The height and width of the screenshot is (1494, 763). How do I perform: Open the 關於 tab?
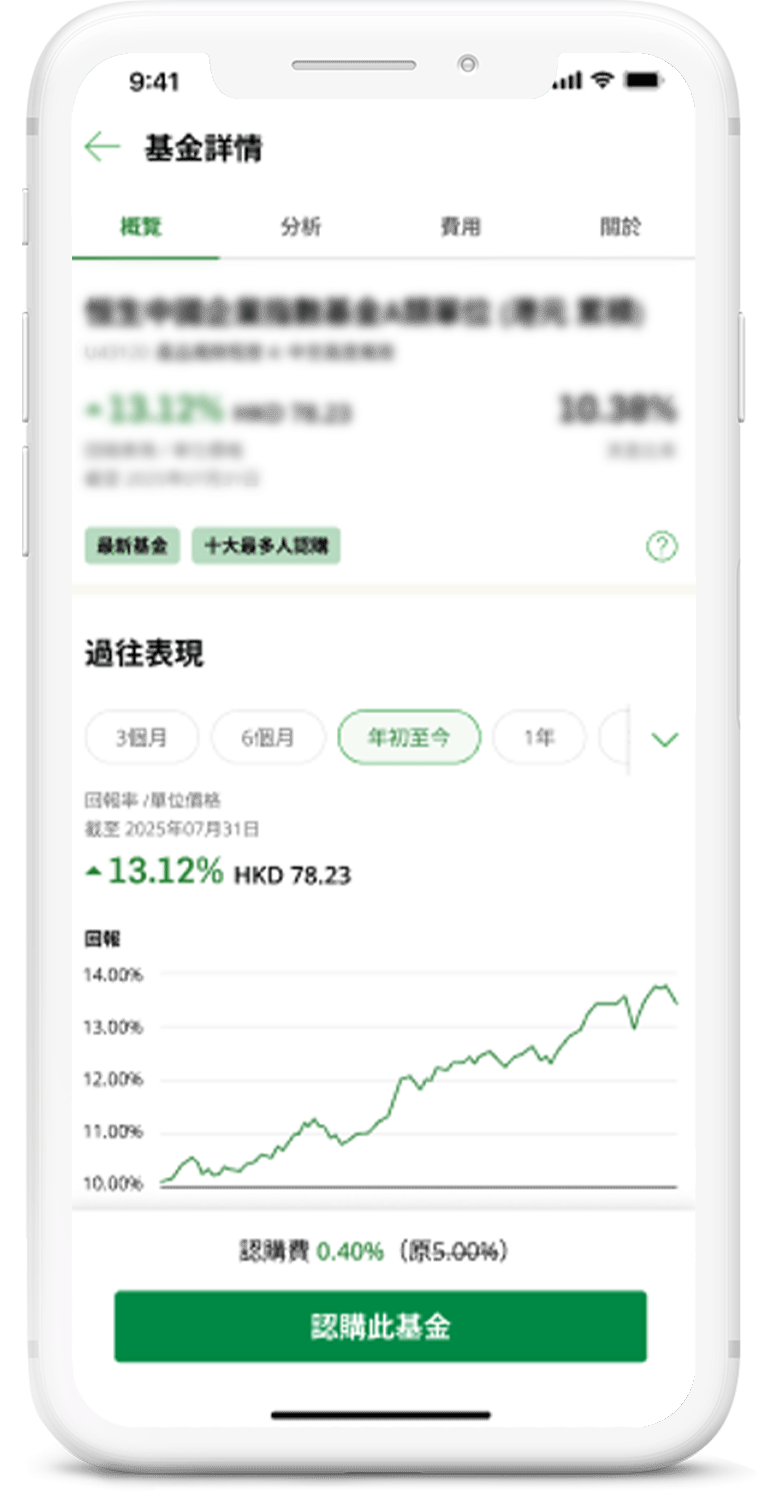click(x=620, y=227)
